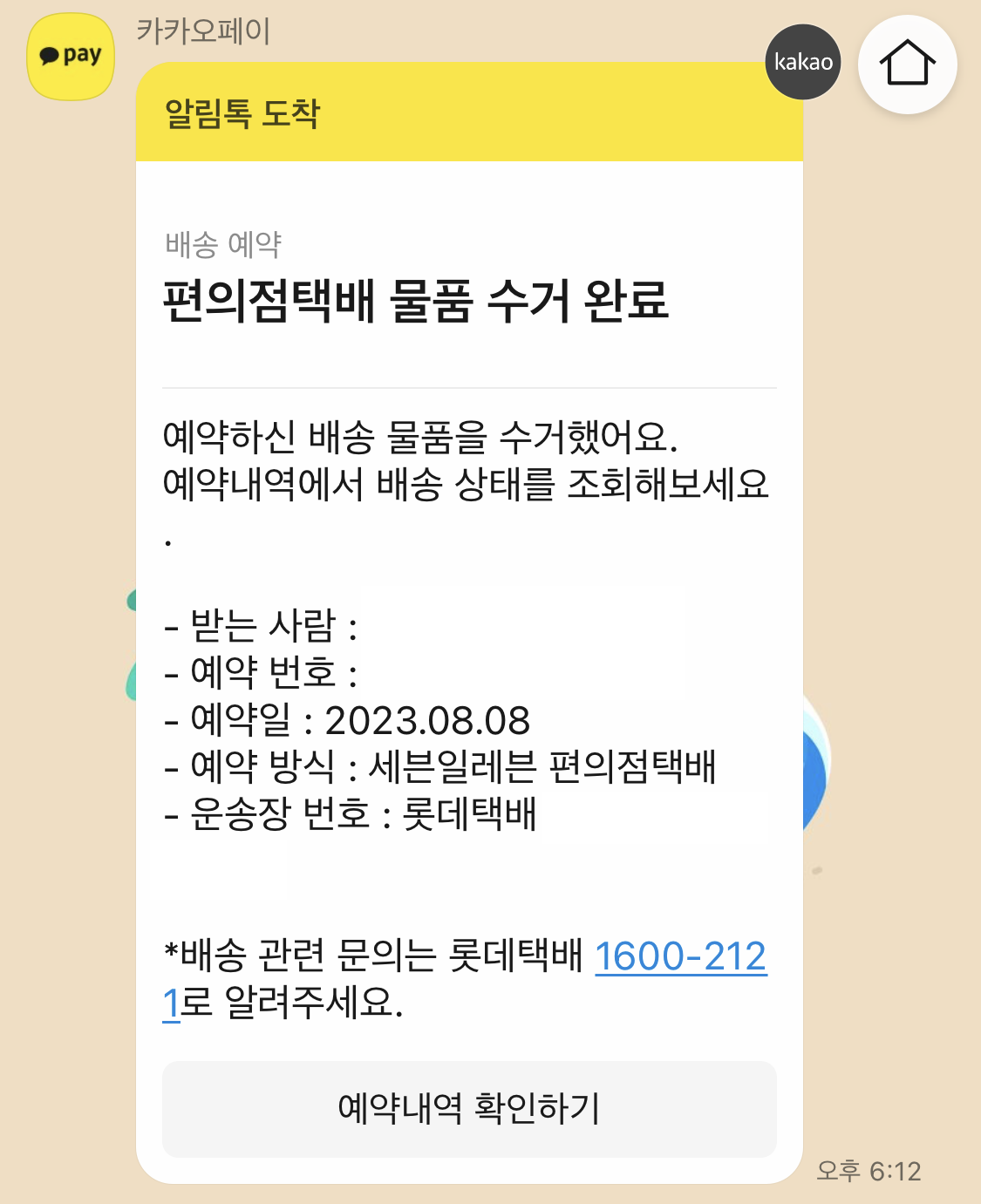Click the KakaoPay yellow profile icon
The height and width of the screenshot is (1204, 981).
point(70,54)
